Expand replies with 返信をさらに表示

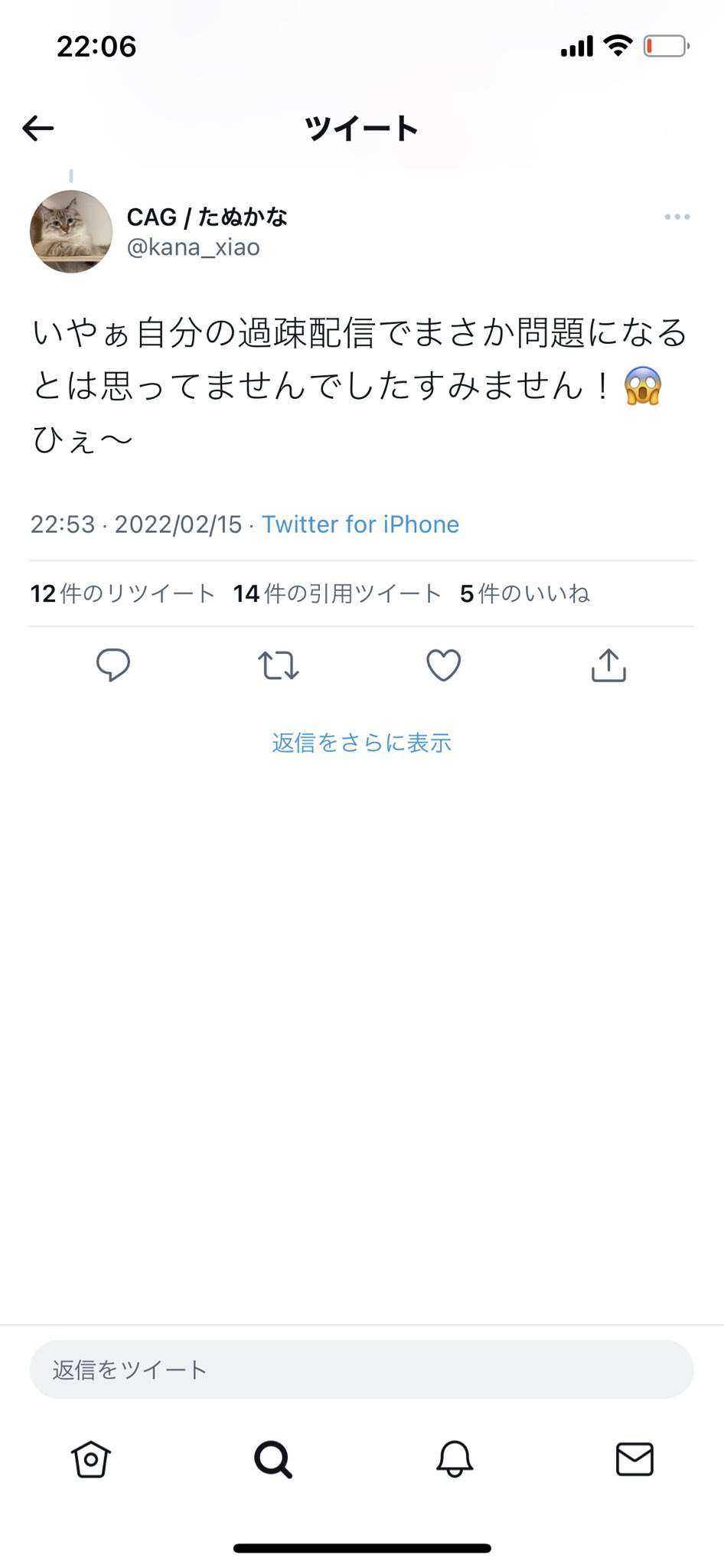click(x=361, y=741)
